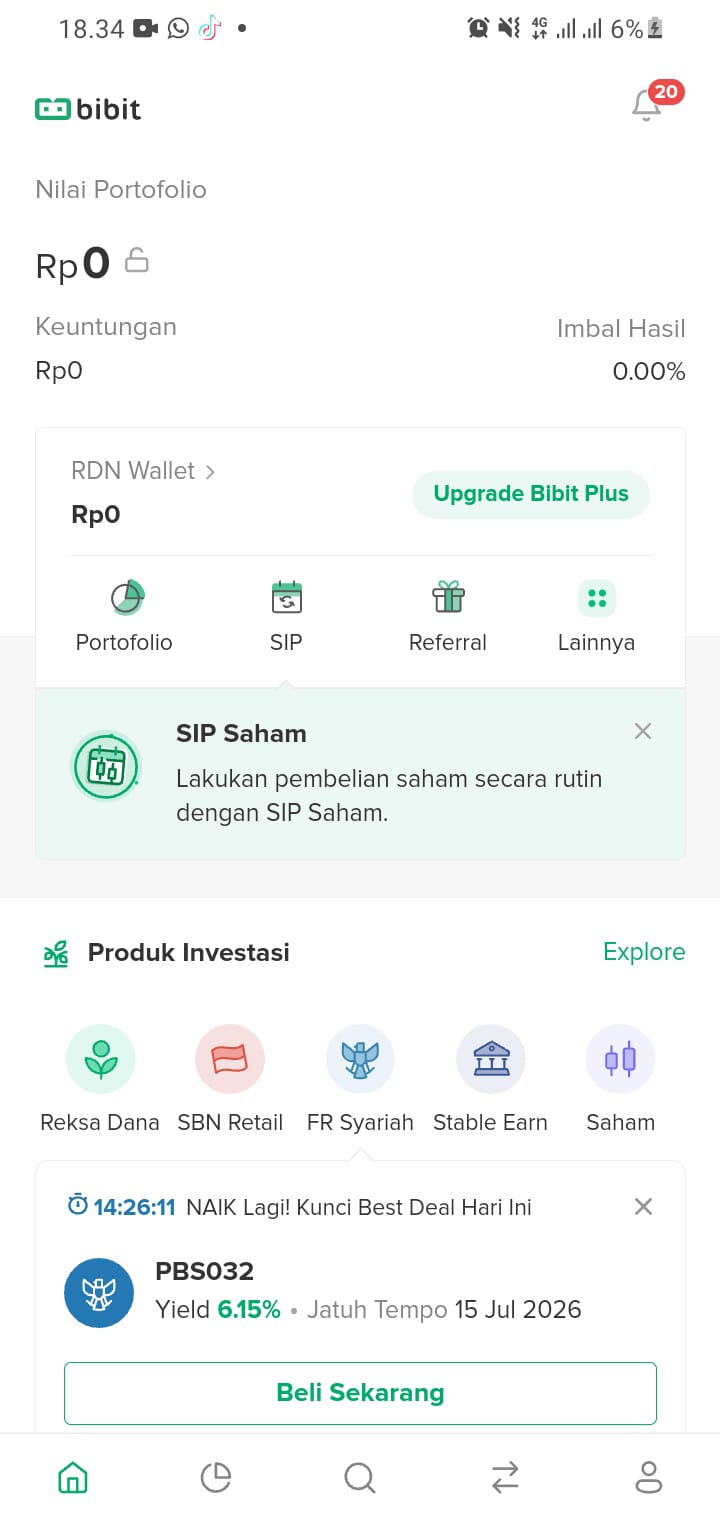Switch to the portfolio chart tab
This screenshot has width=720, height=1520.
(216, 1477)
